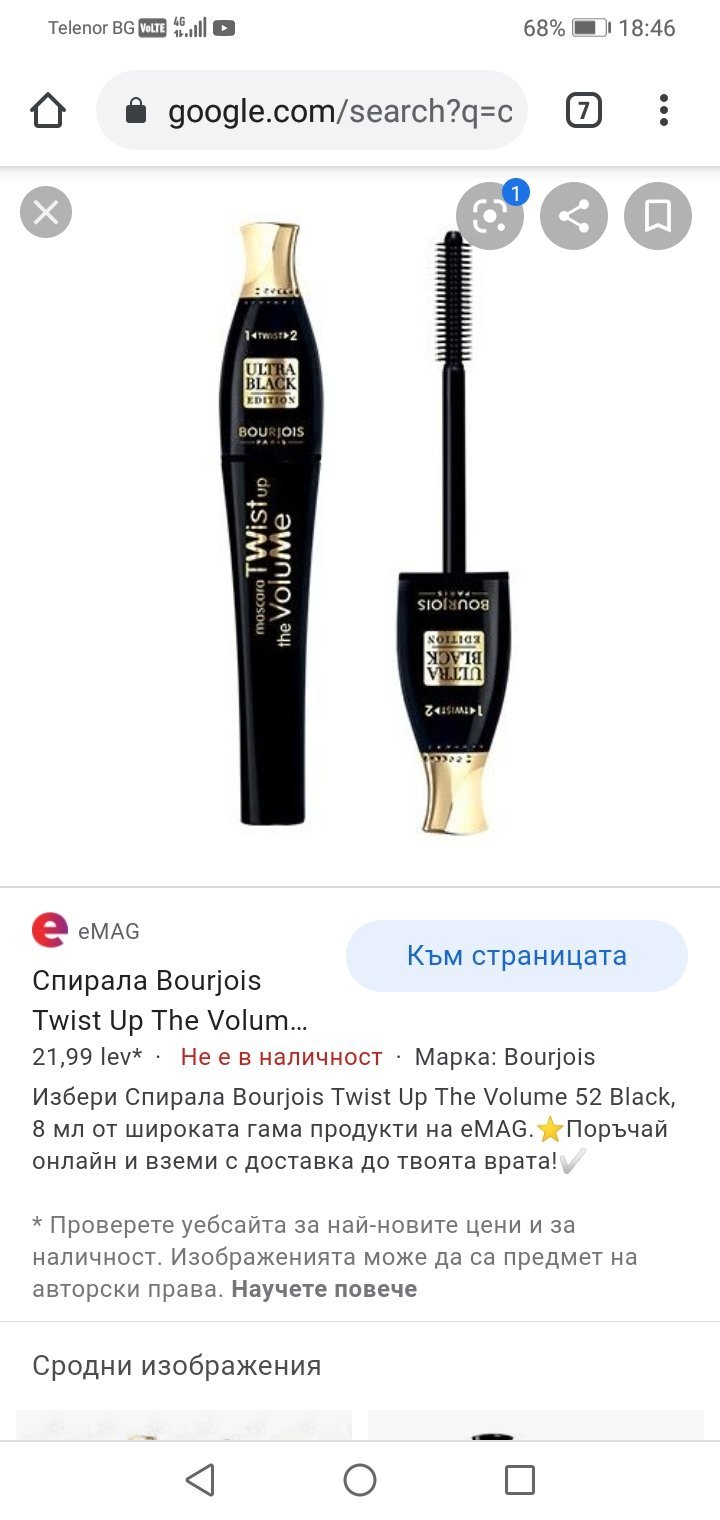Tap 'Научете повече' copyright link
This screenshot has height=1520, width=720.
pyautogui.click(x=324, y=1289)
